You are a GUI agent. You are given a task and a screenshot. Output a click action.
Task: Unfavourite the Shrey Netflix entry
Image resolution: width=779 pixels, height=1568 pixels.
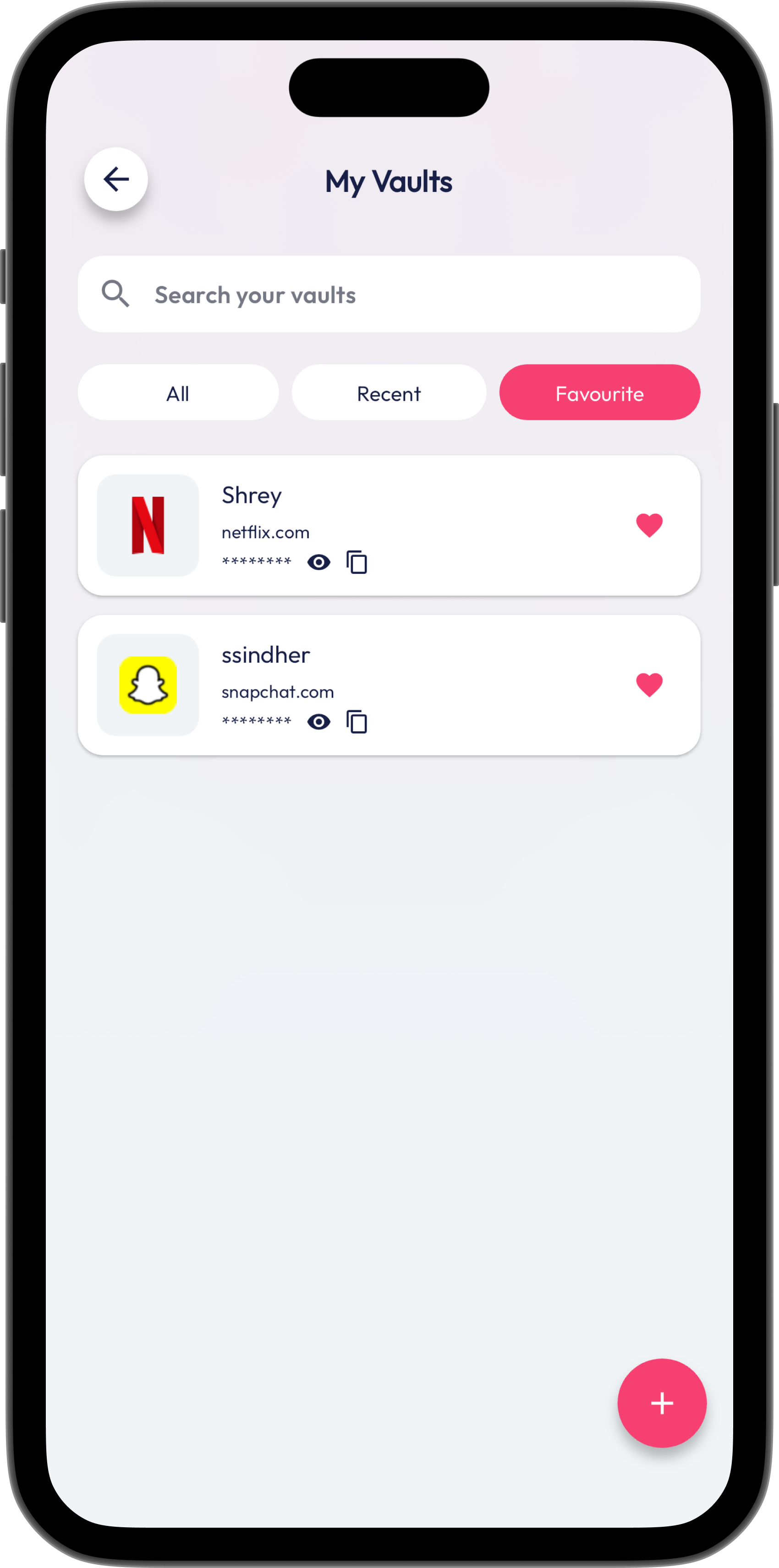(x=649, y=525)
